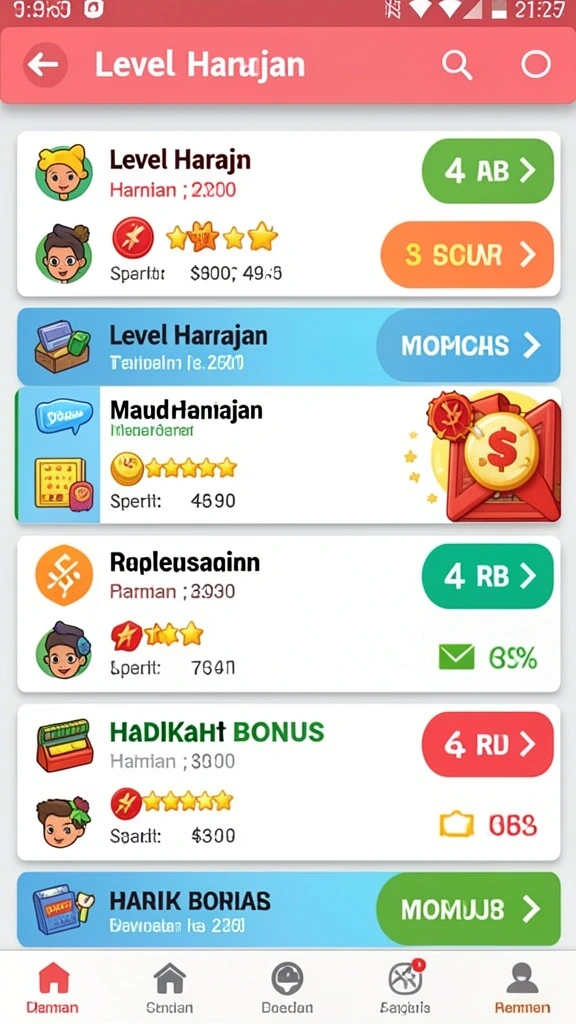Tap the green MOMUJB button
Screen dimensions: 576x1024
tap(468, 909)
